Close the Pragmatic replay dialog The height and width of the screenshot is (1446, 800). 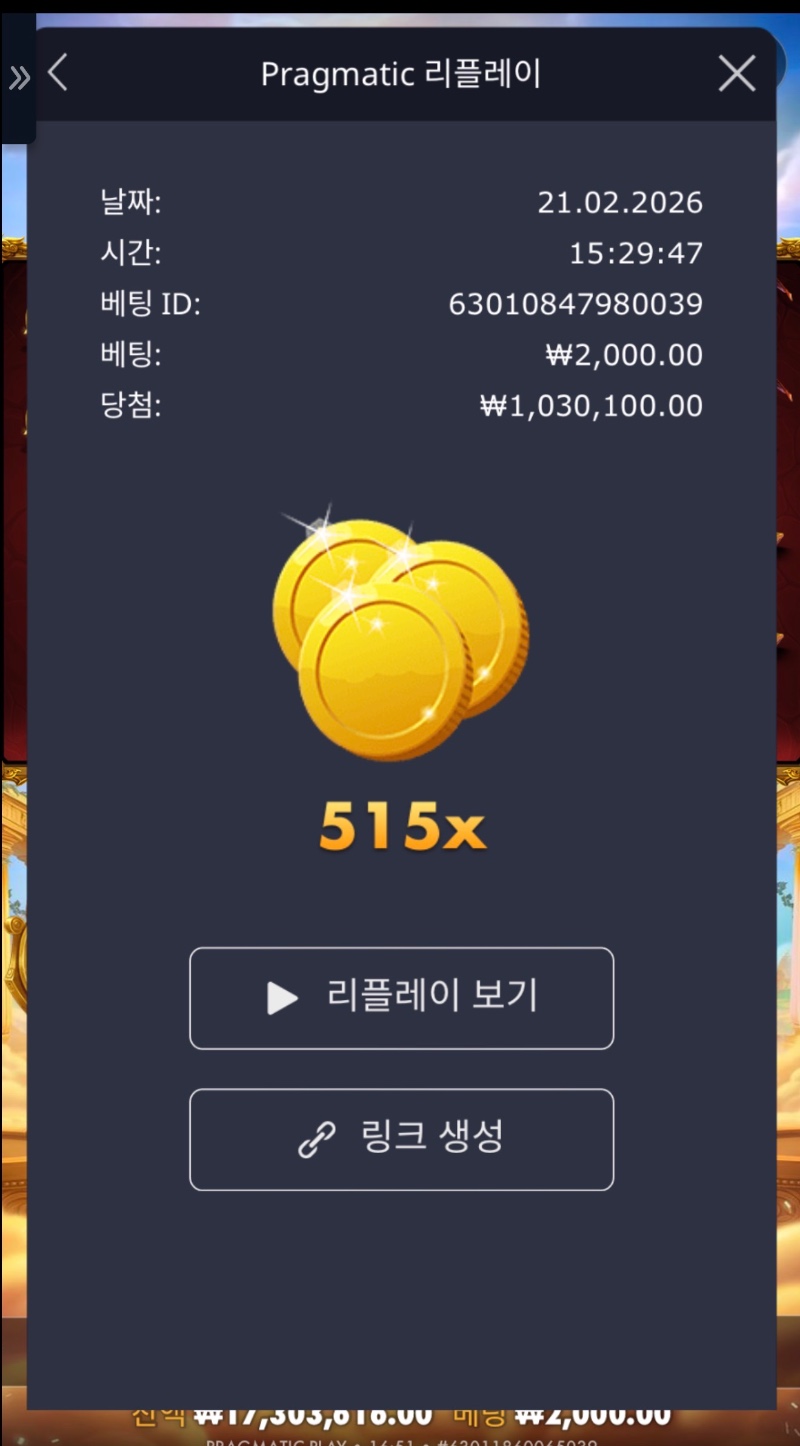click(x=737, y=73)
